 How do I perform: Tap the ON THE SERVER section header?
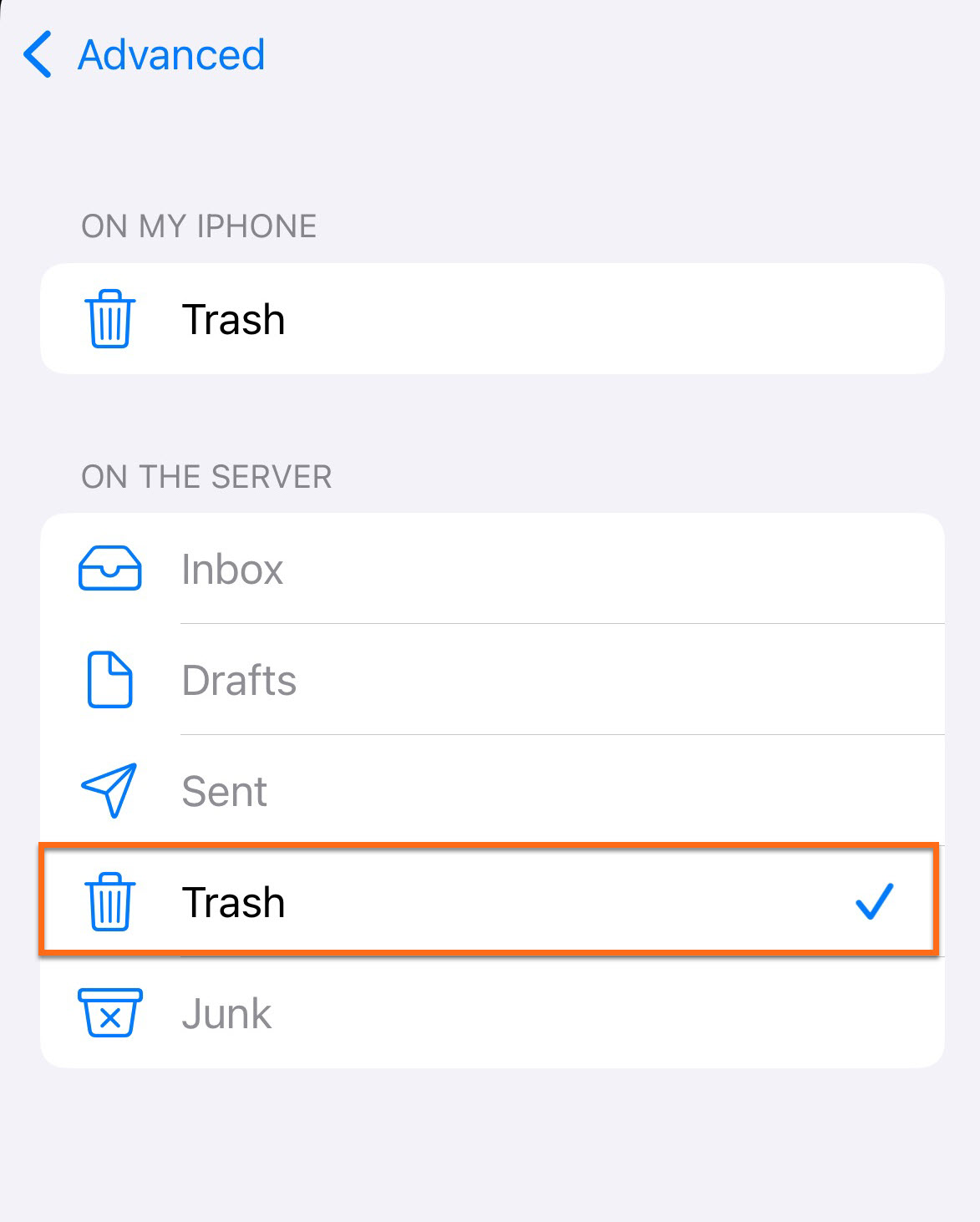pyautogui.click(x=206, y=475)
